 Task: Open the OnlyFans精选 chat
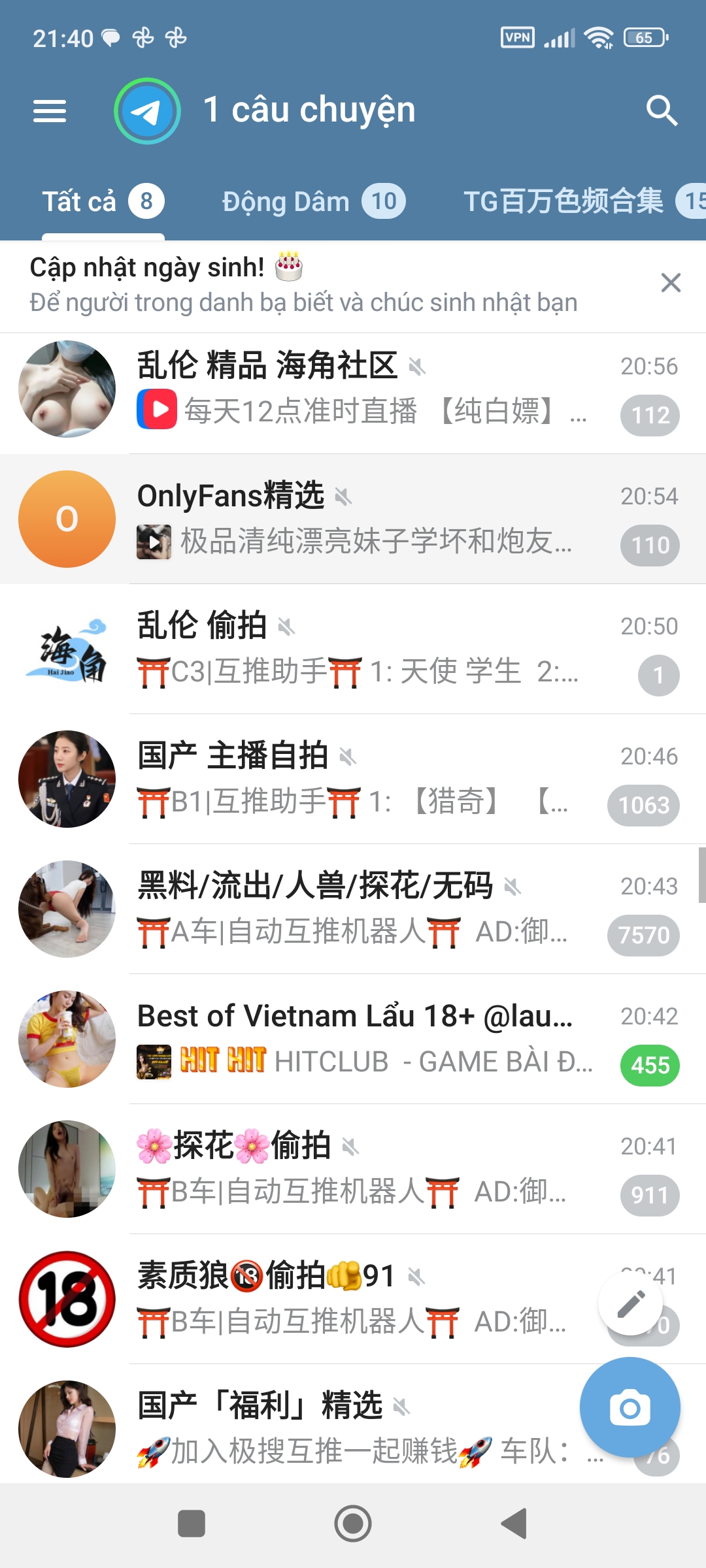[353, 519]
